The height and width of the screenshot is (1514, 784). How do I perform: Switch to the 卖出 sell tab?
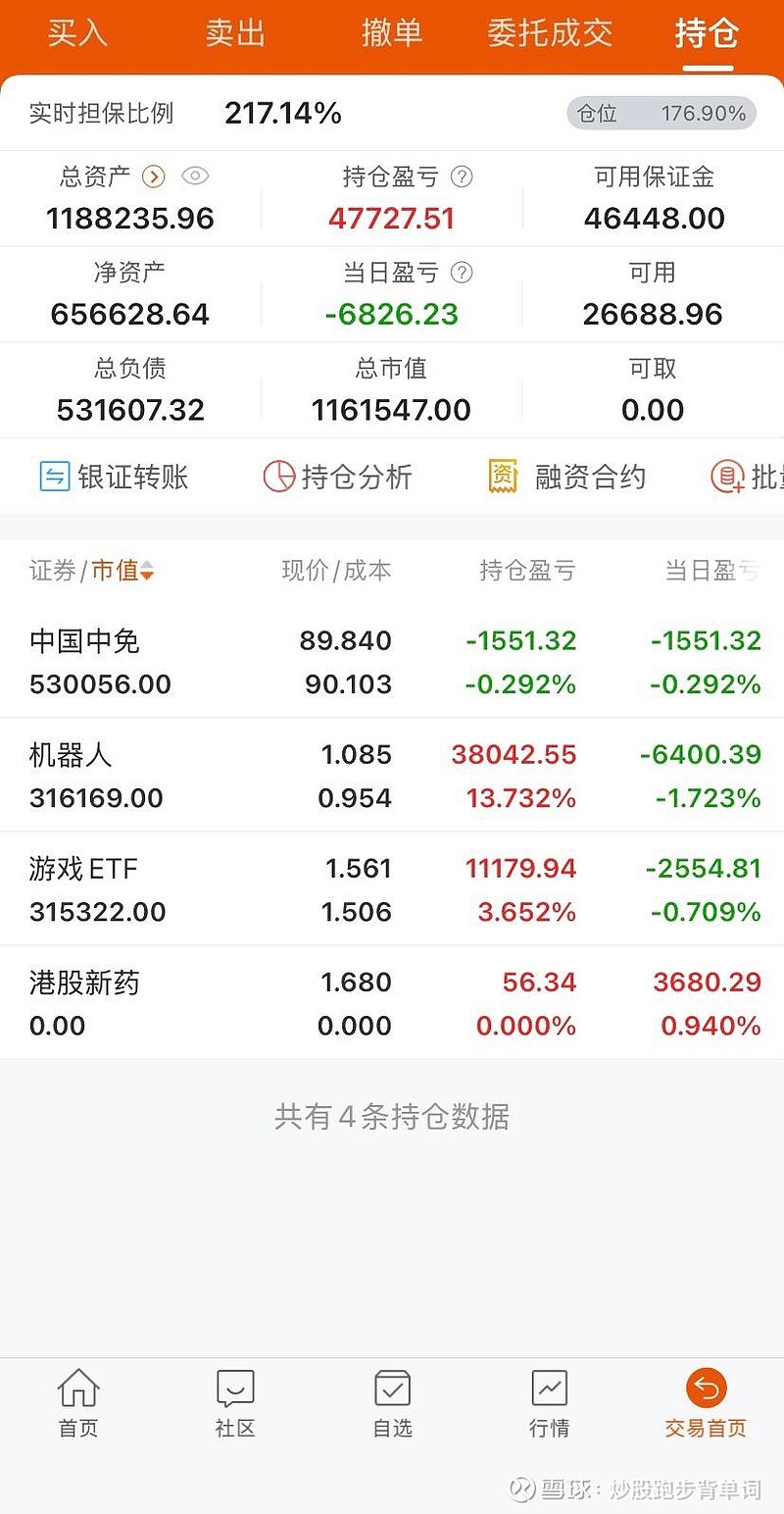[235, 33]
